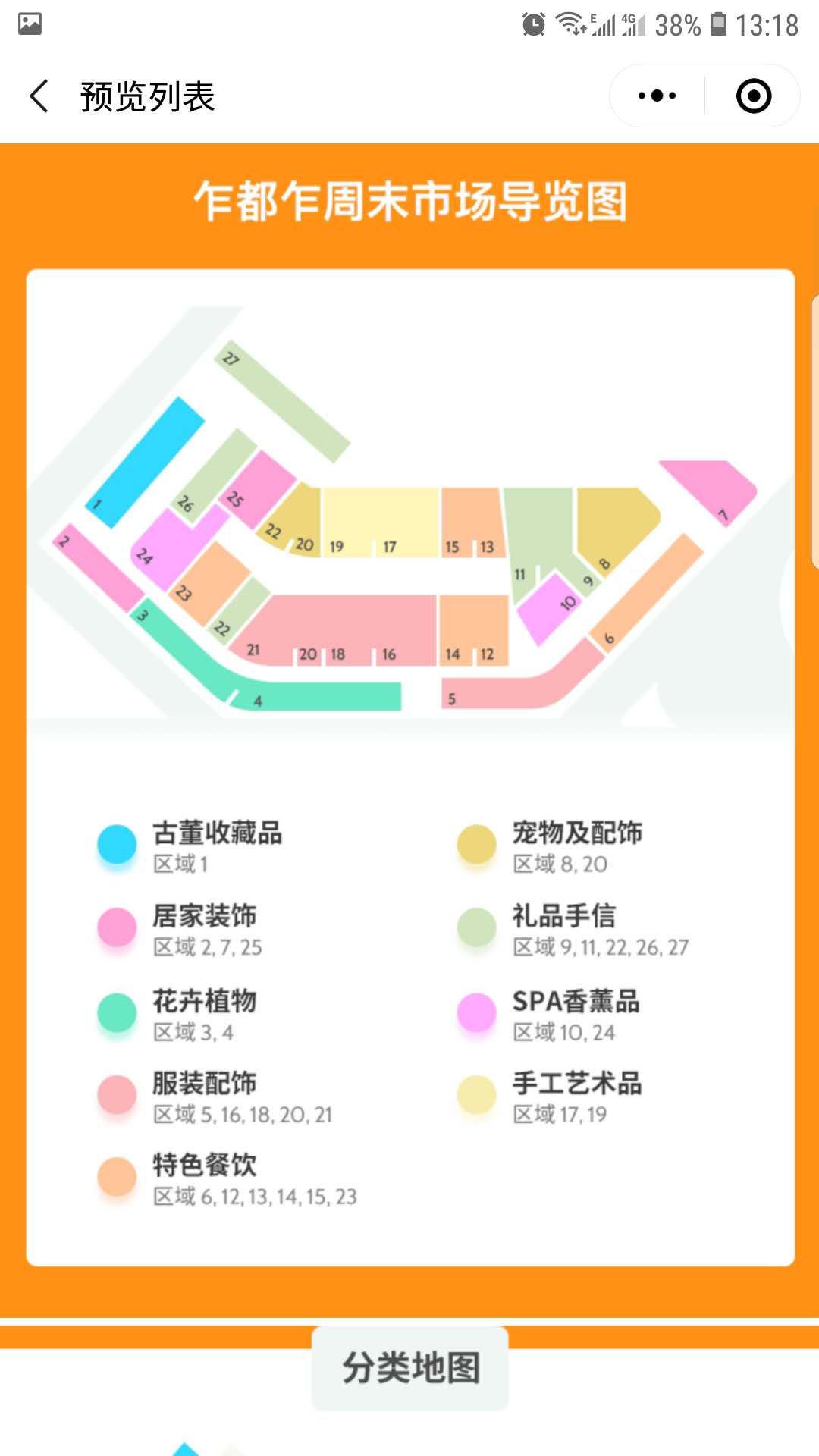Open the mini program three-dot menu
Screen dimensions: 819x1456
[657, 96]
